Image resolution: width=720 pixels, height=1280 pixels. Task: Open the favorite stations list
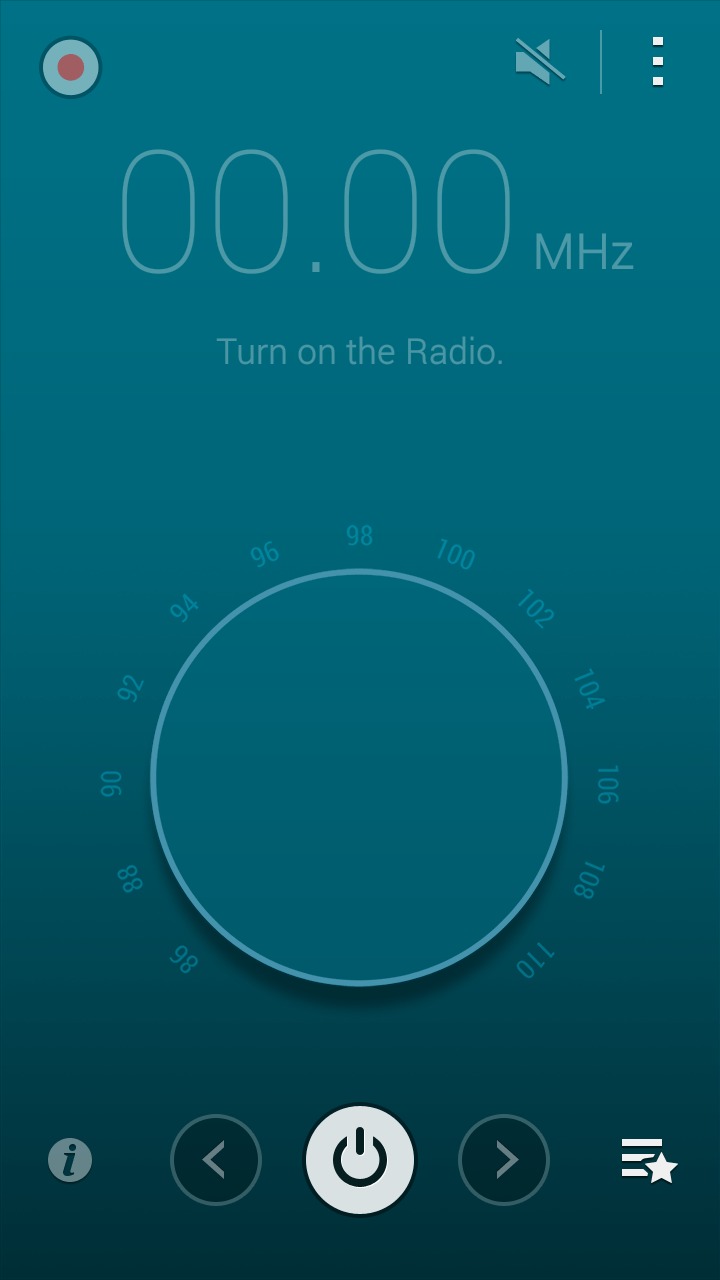pyautogui.click(x=649, y=1160)
